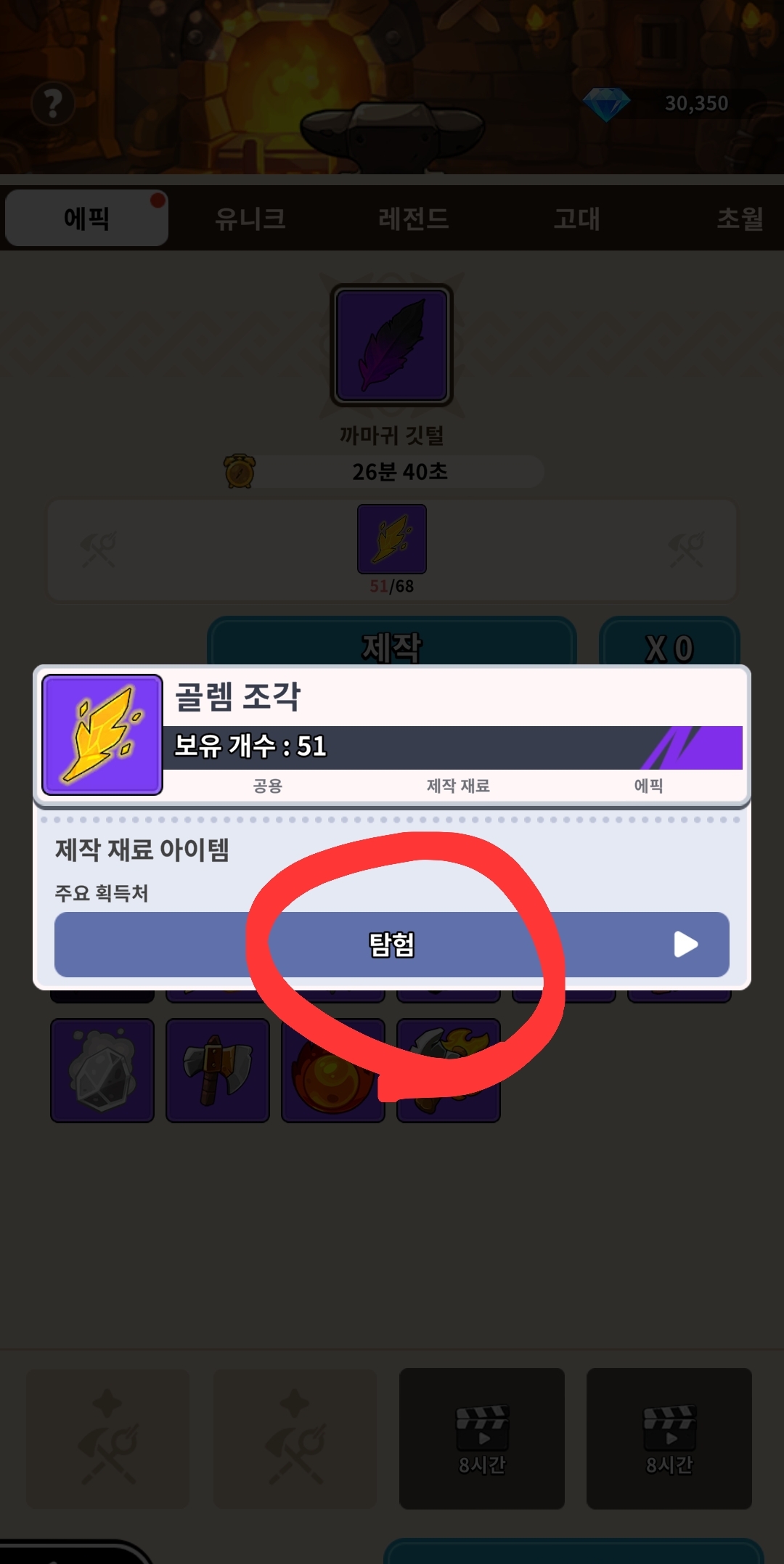
Task: Select the stone ore item tile
Action: (102, 1070)
